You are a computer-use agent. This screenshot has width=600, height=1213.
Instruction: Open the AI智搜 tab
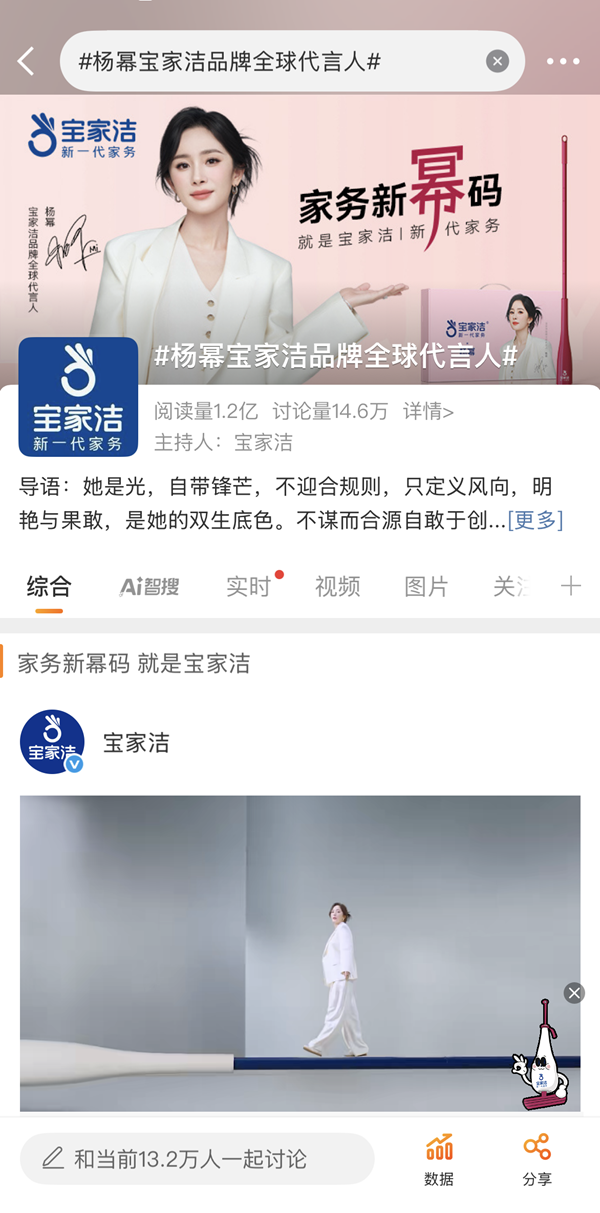tap(149, 587)
